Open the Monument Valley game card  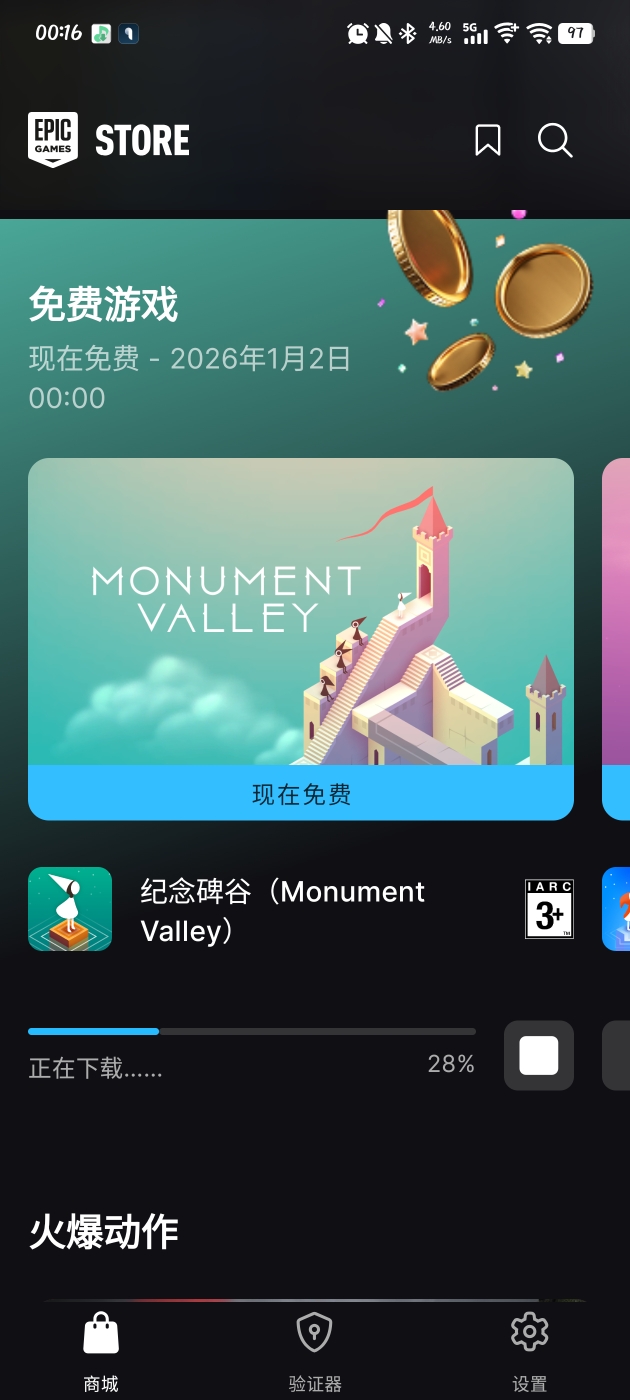click(300, 612)
